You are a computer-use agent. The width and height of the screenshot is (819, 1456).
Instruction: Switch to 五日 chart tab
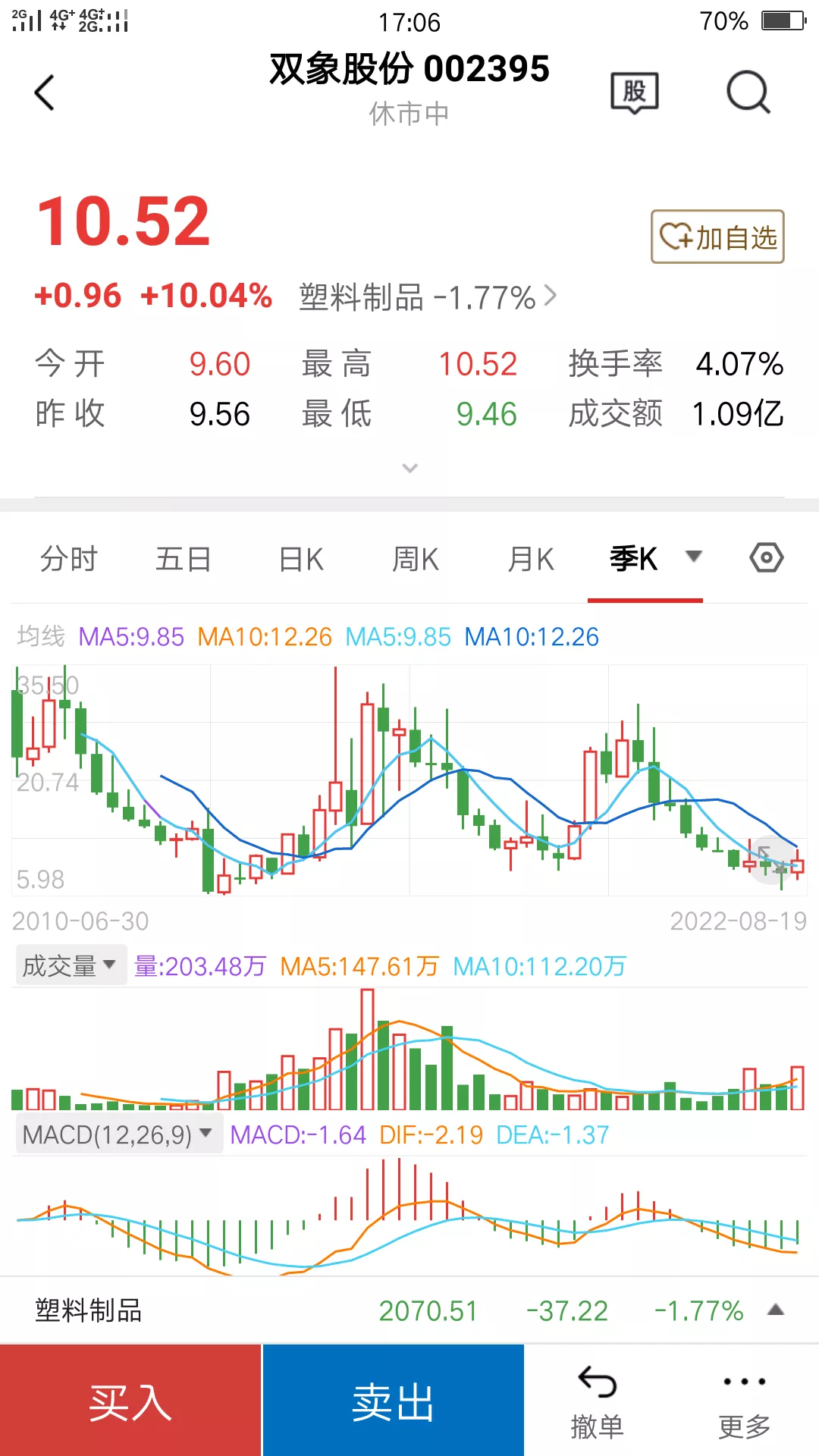point(184,560)
